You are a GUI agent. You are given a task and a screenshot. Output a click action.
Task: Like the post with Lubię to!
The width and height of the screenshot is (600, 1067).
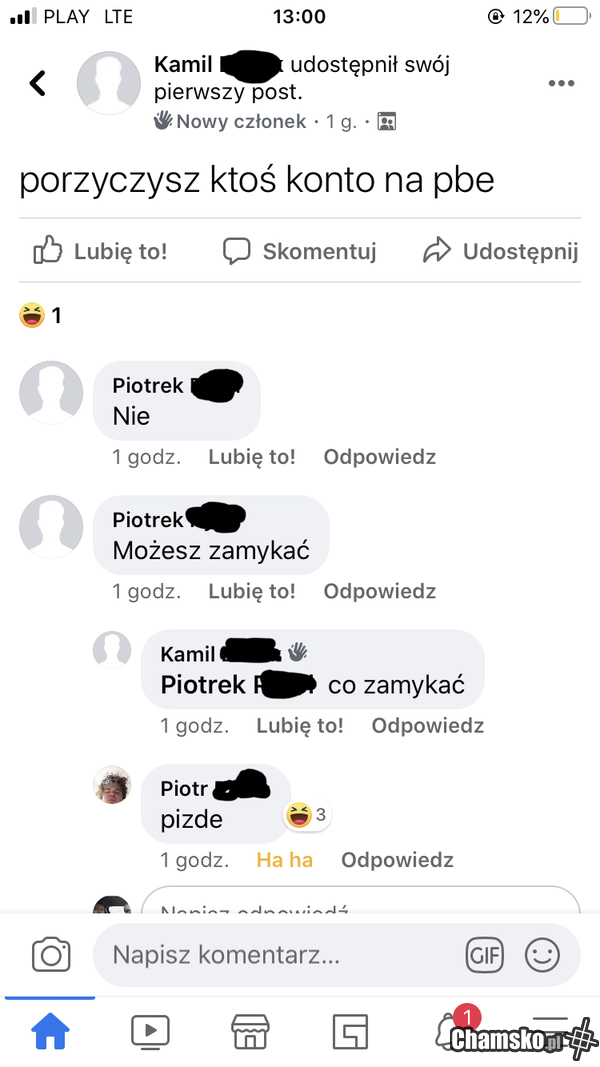point(100,251)
